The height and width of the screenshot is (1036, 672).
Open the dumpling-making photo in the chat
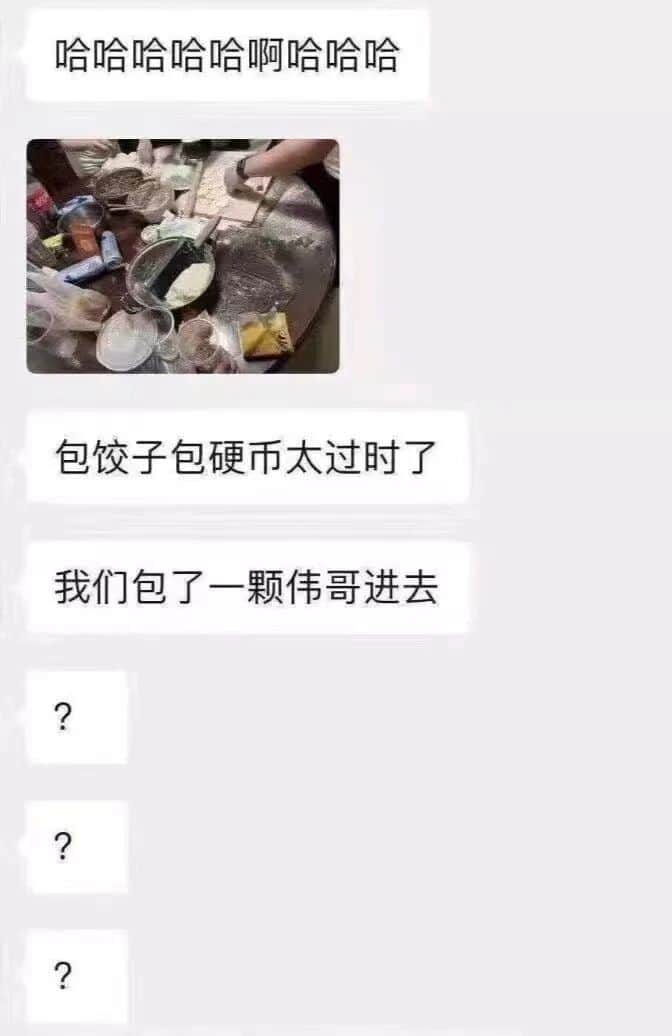182,256
